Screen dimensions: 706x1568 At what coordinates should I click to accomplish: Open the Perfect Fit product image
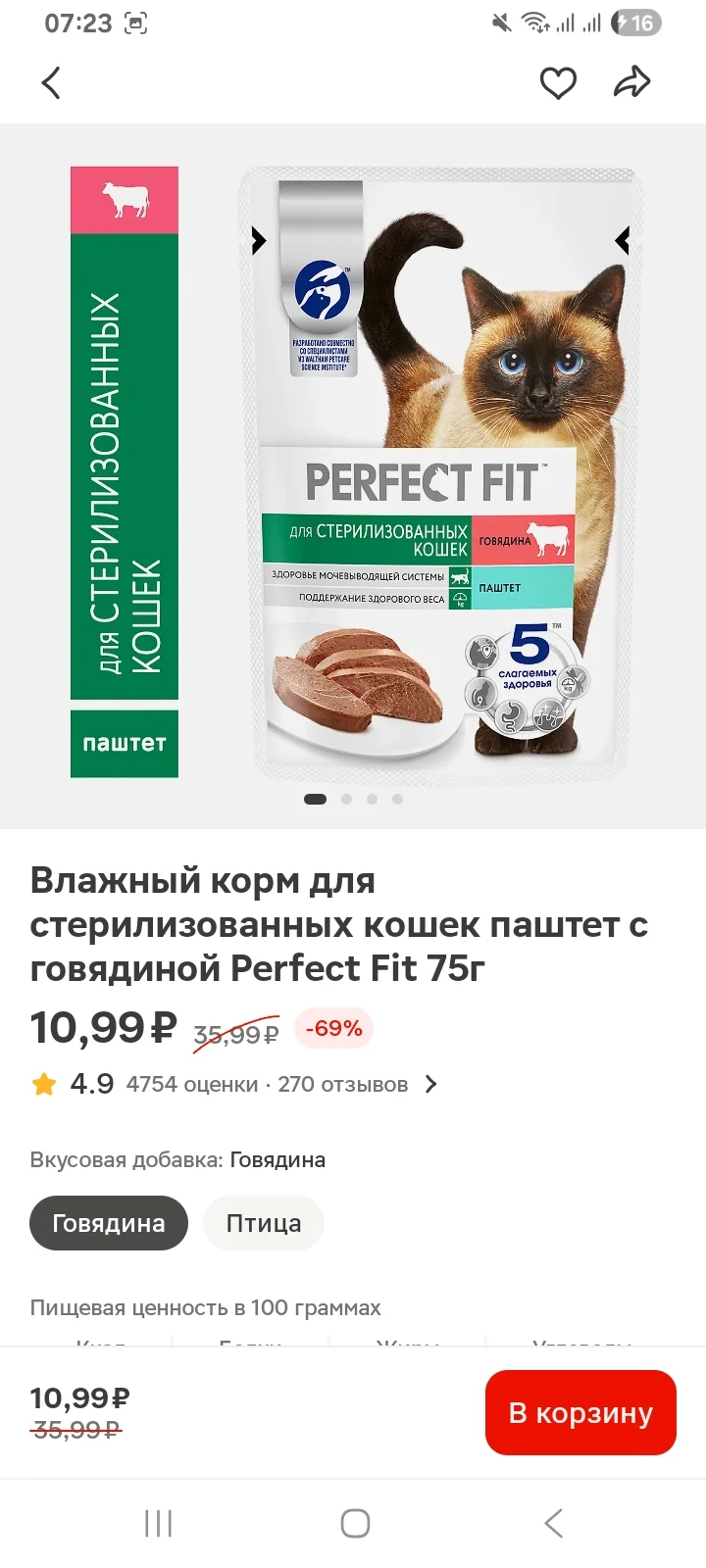pos(353,475)
